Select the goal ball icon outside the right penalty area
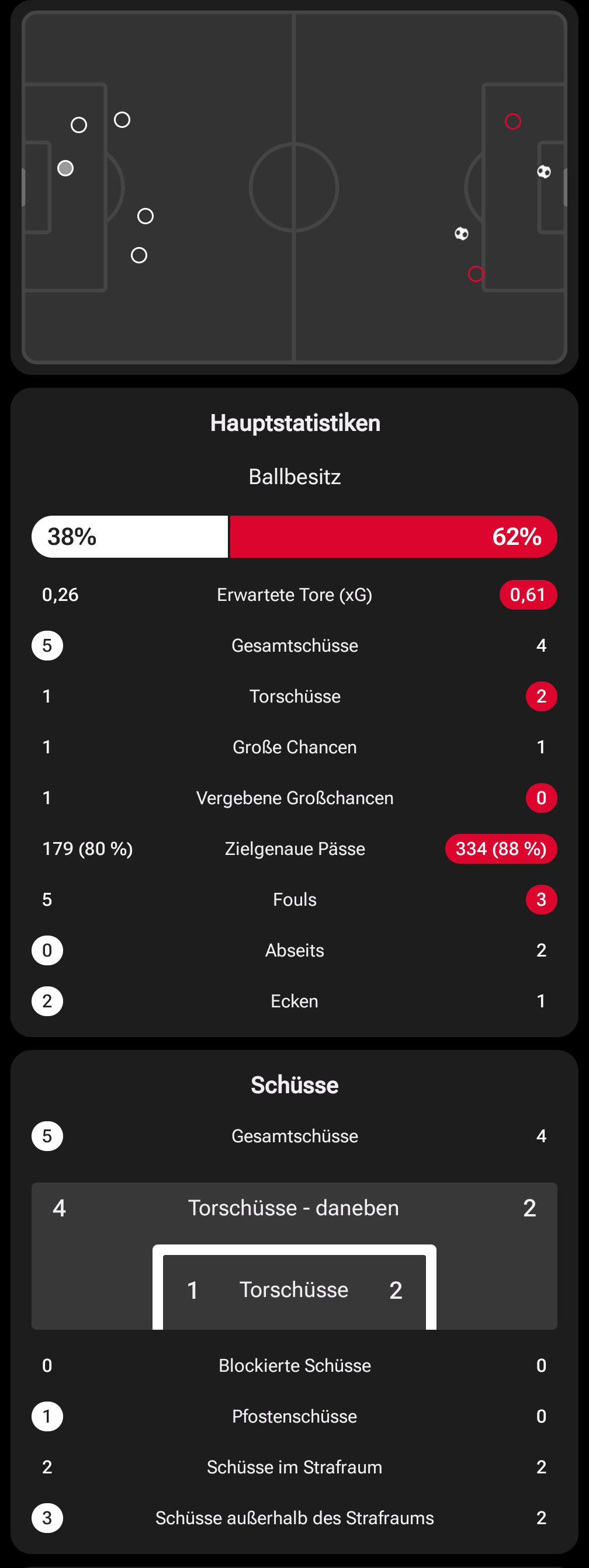 (461, 233)
